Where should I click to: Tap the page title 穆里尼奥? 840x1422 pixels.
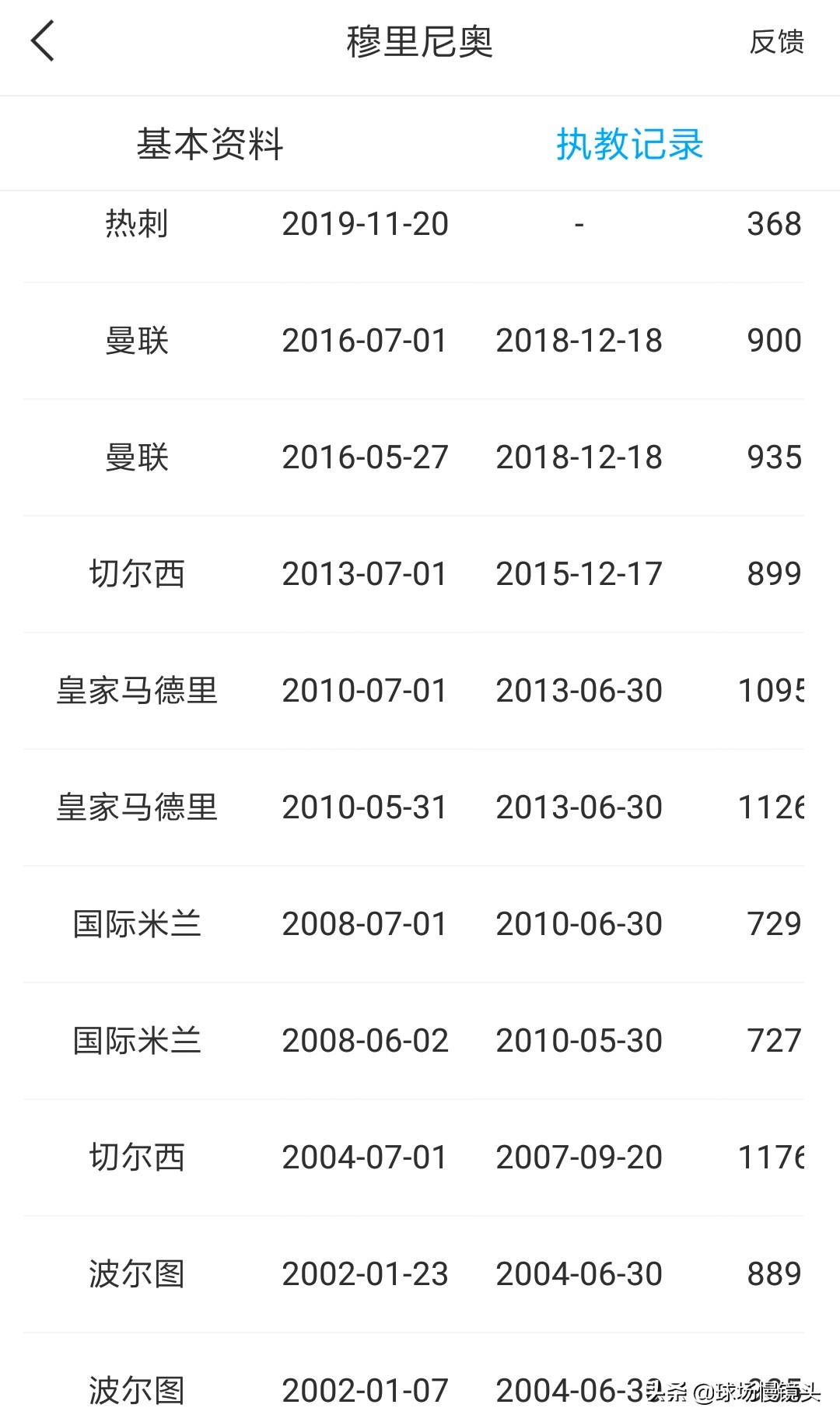(420, 43)
